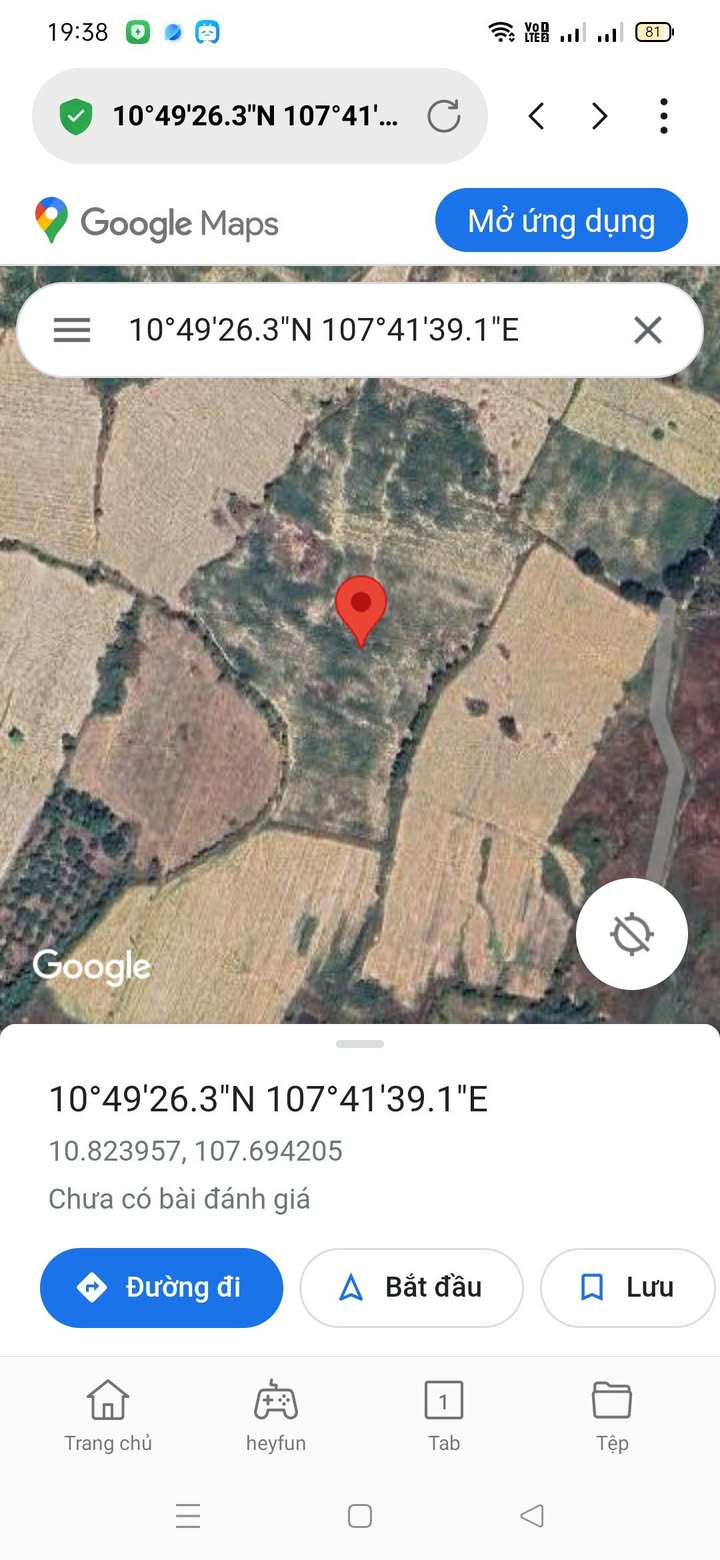Tap the Mở ứng dụng button

point(561,221)
